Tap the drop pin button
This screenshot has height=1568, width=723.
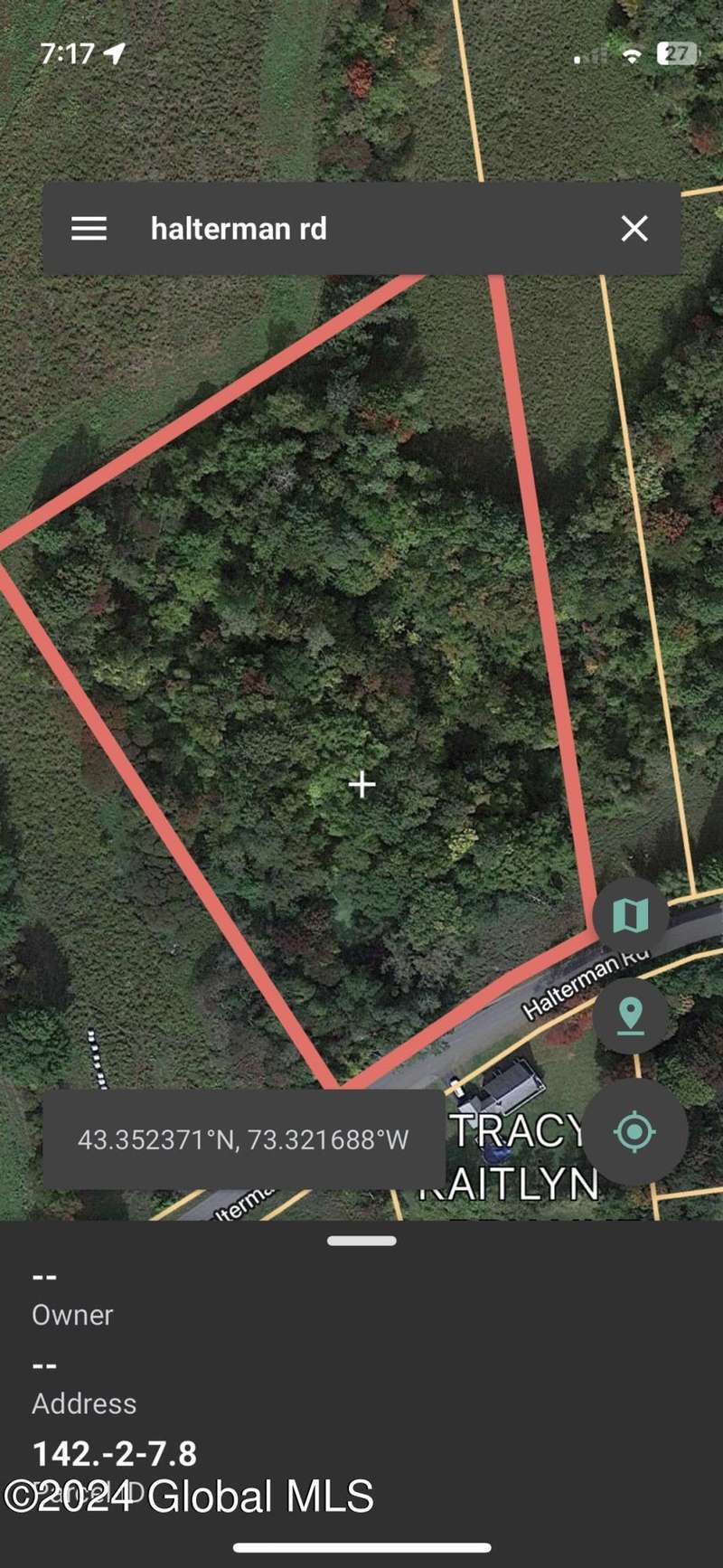point(631,1015)
